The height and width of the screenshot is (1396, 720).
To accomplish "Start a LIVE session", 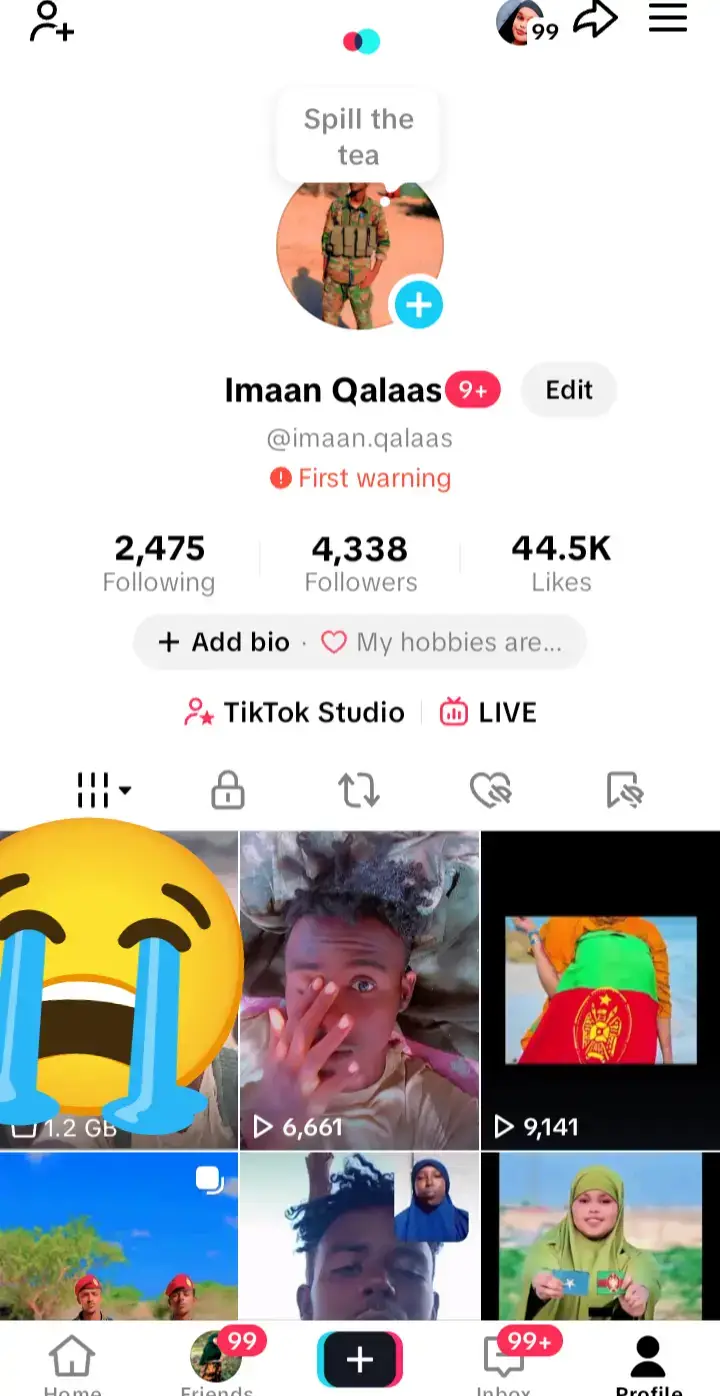I will [488, 712].
